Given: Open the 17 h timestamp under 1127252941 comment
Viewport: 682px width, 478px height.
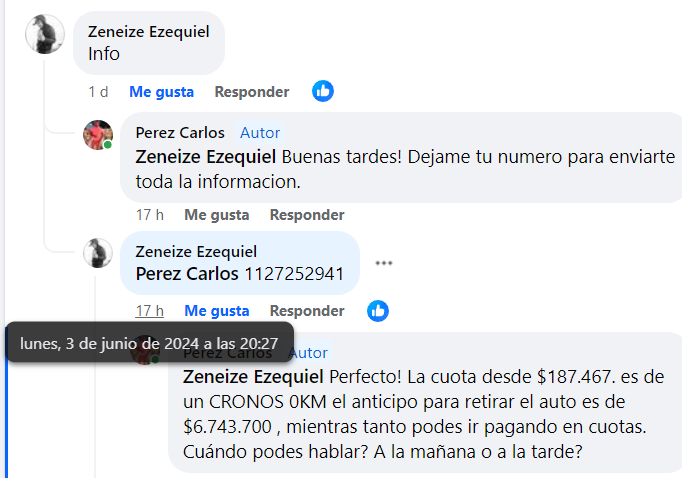Looking at the screenshot, I should (x=150, y=311).
